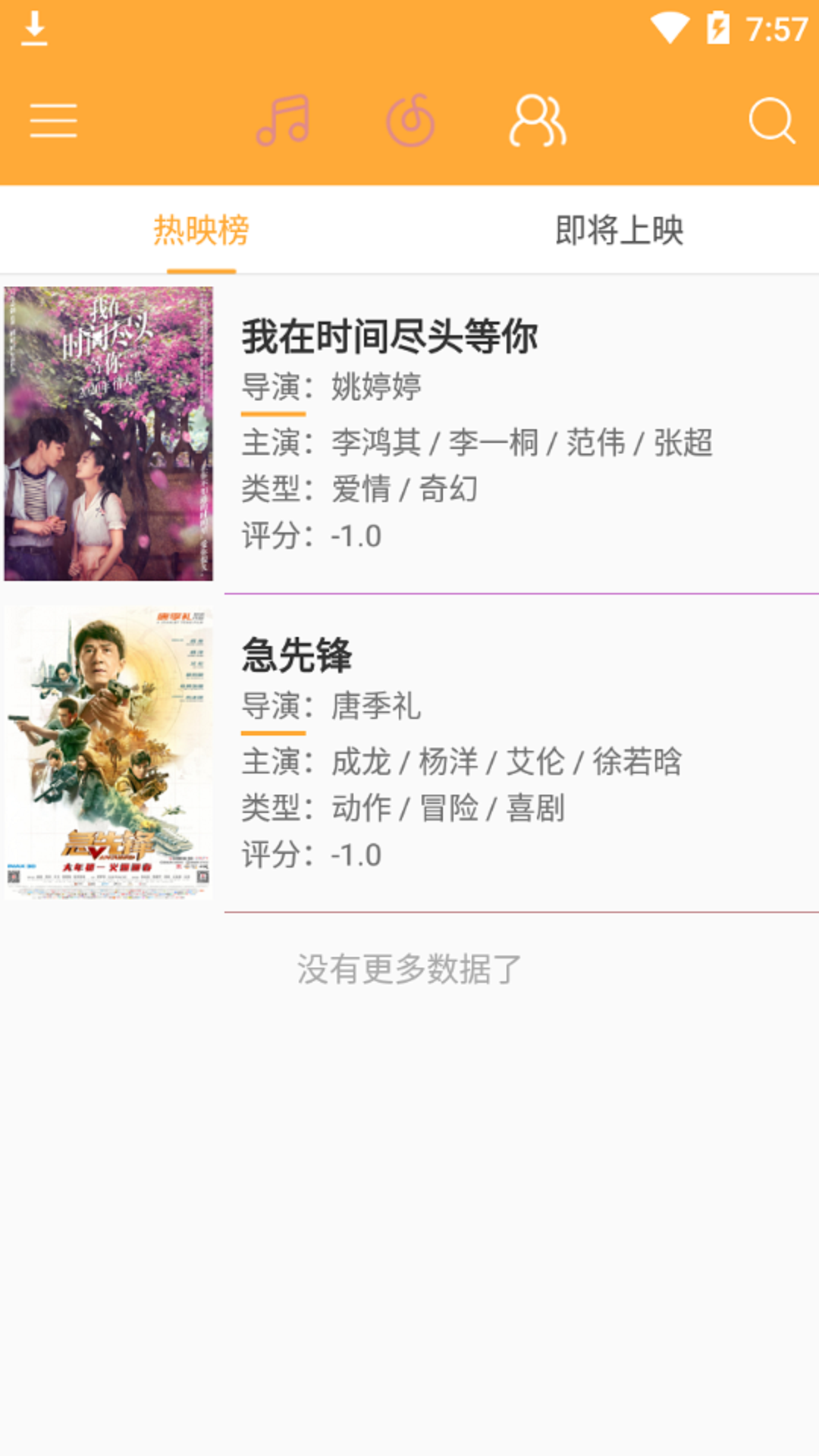This screenshot has width=819, height=1456.
Task: Stay on the 热映榜 tab
Action: click(x=202, y=230)
